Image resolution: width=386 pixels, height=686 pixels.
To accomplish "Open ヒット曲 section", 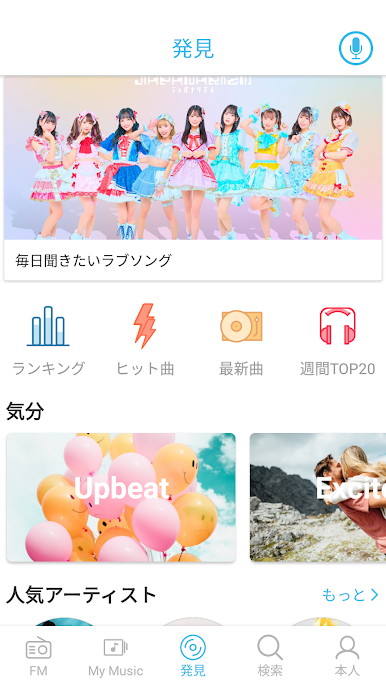I will [x=145, y=340].
